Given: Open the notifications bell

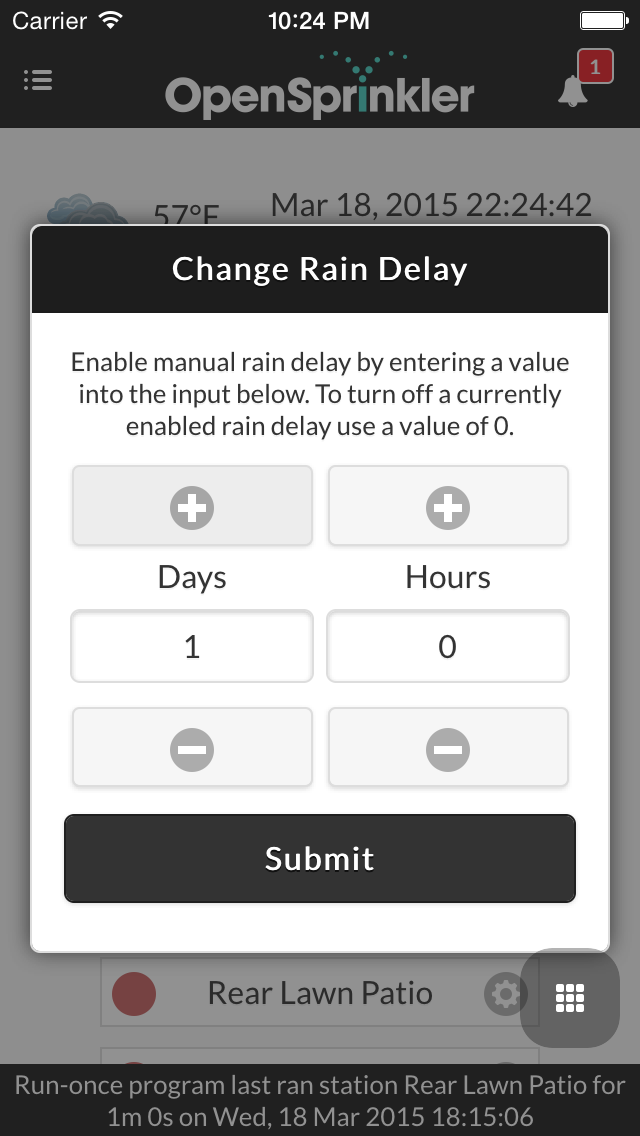Looking at the screenshot, I should coord(574,90).
